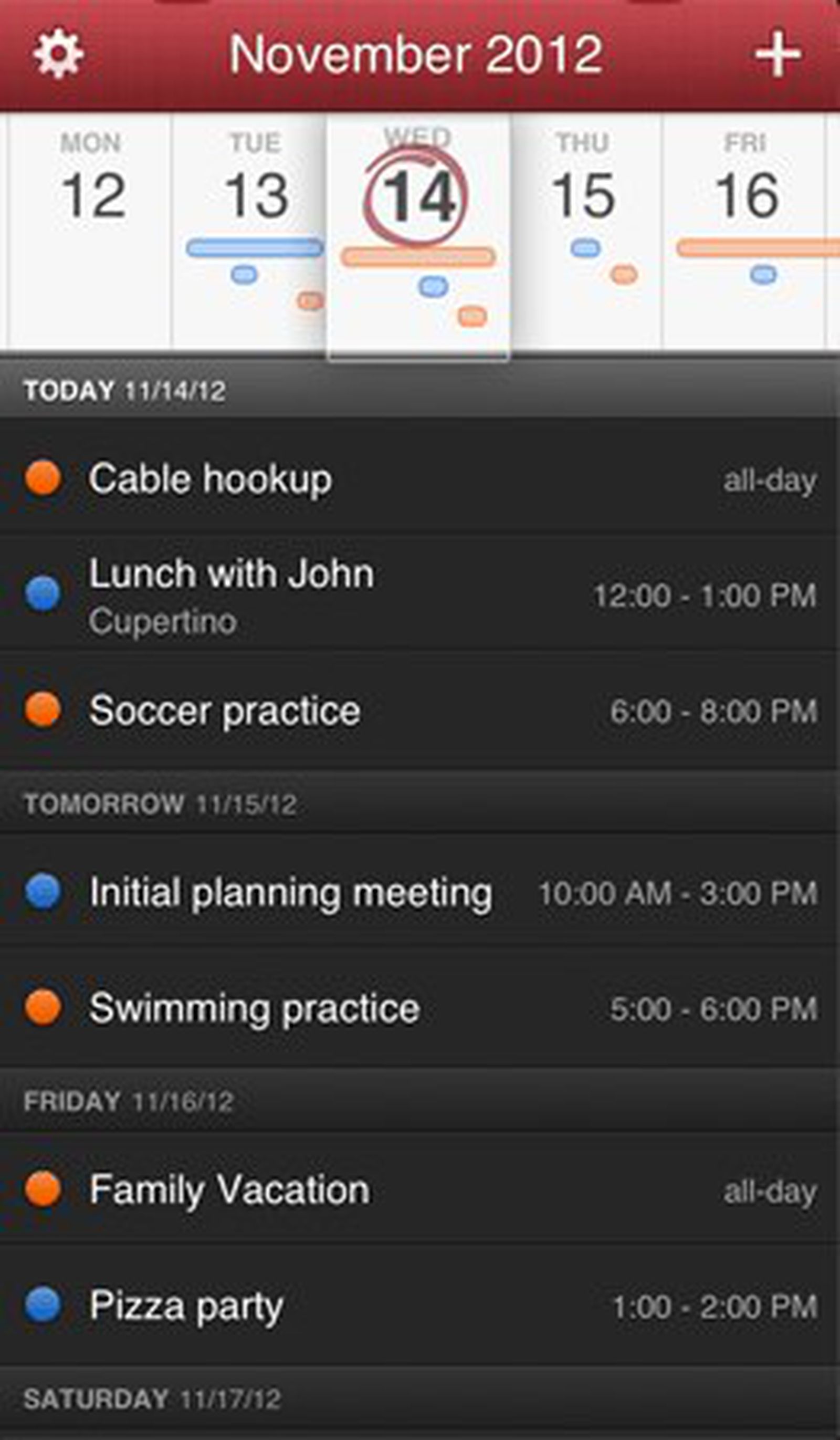This screenshot has width=840, height=1440.
Task: Tap the blue dot beside Lunch with John
Action: 43,594
